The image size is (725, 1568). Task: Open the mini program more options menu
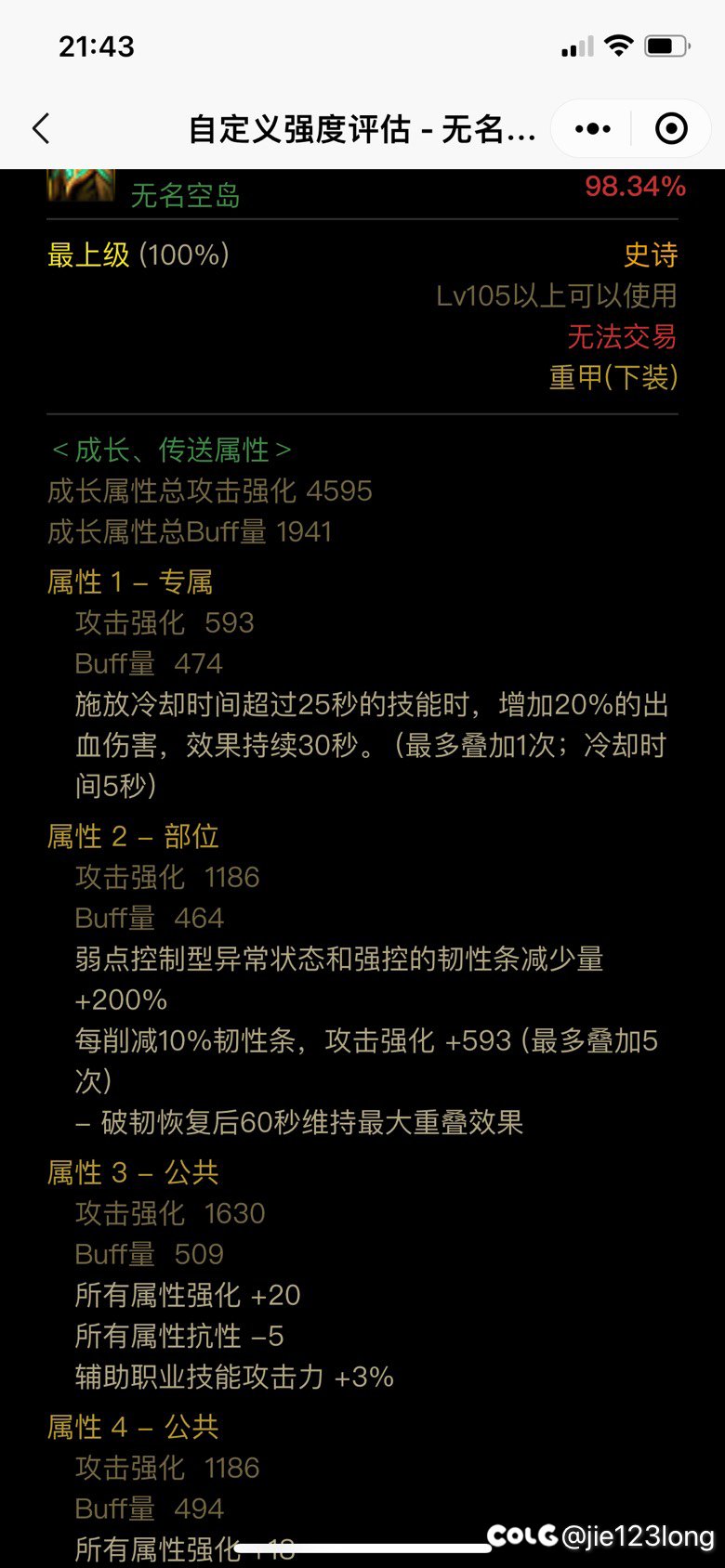pos(592,128)
